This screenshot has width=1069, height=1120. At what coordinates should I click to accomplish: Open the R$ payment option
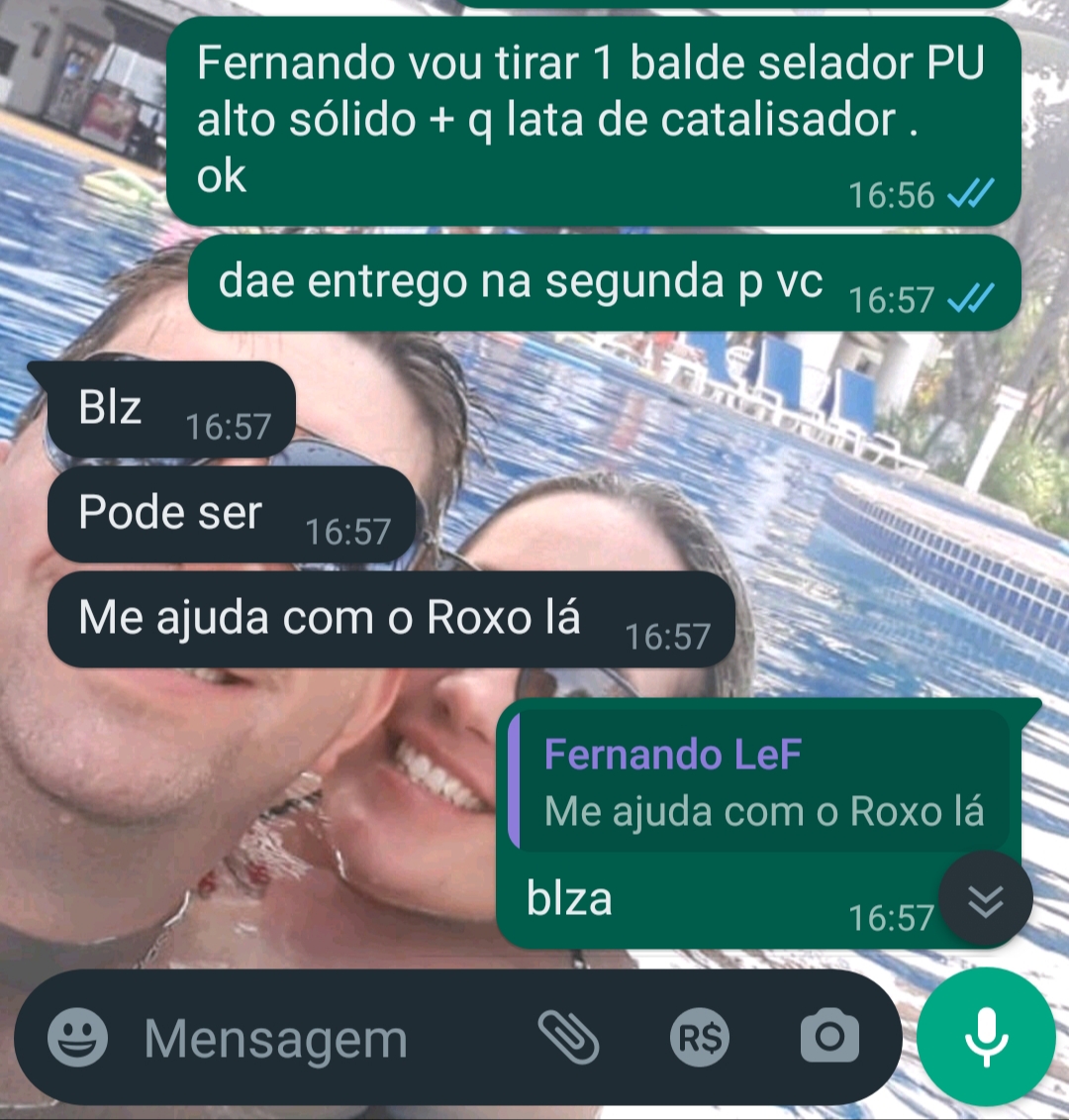[x=700, y=1039]
